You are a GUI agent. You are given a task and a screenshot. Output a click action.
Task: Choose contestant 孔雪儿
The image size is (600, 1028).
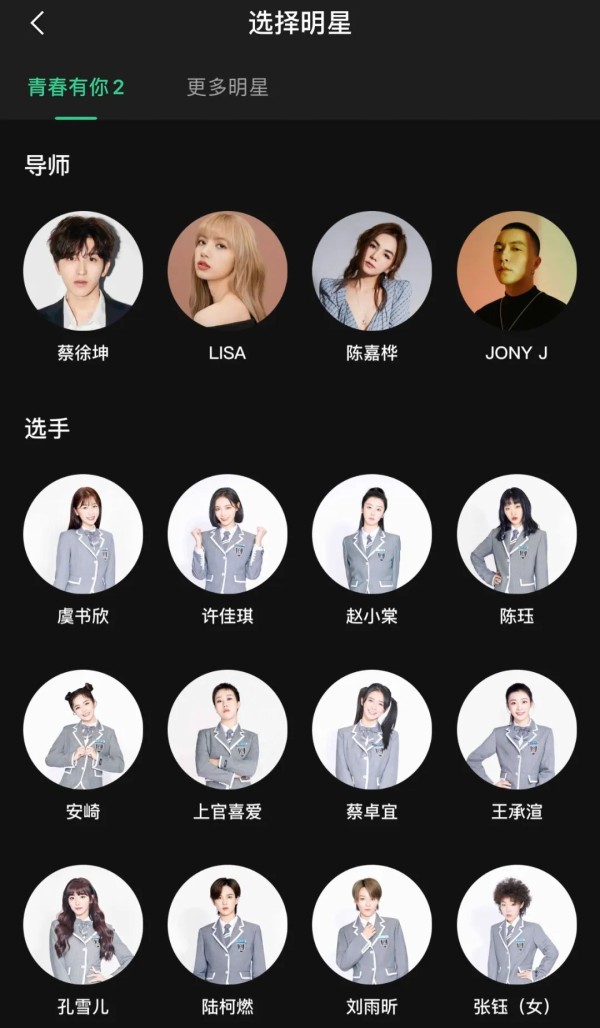(83, 925)
